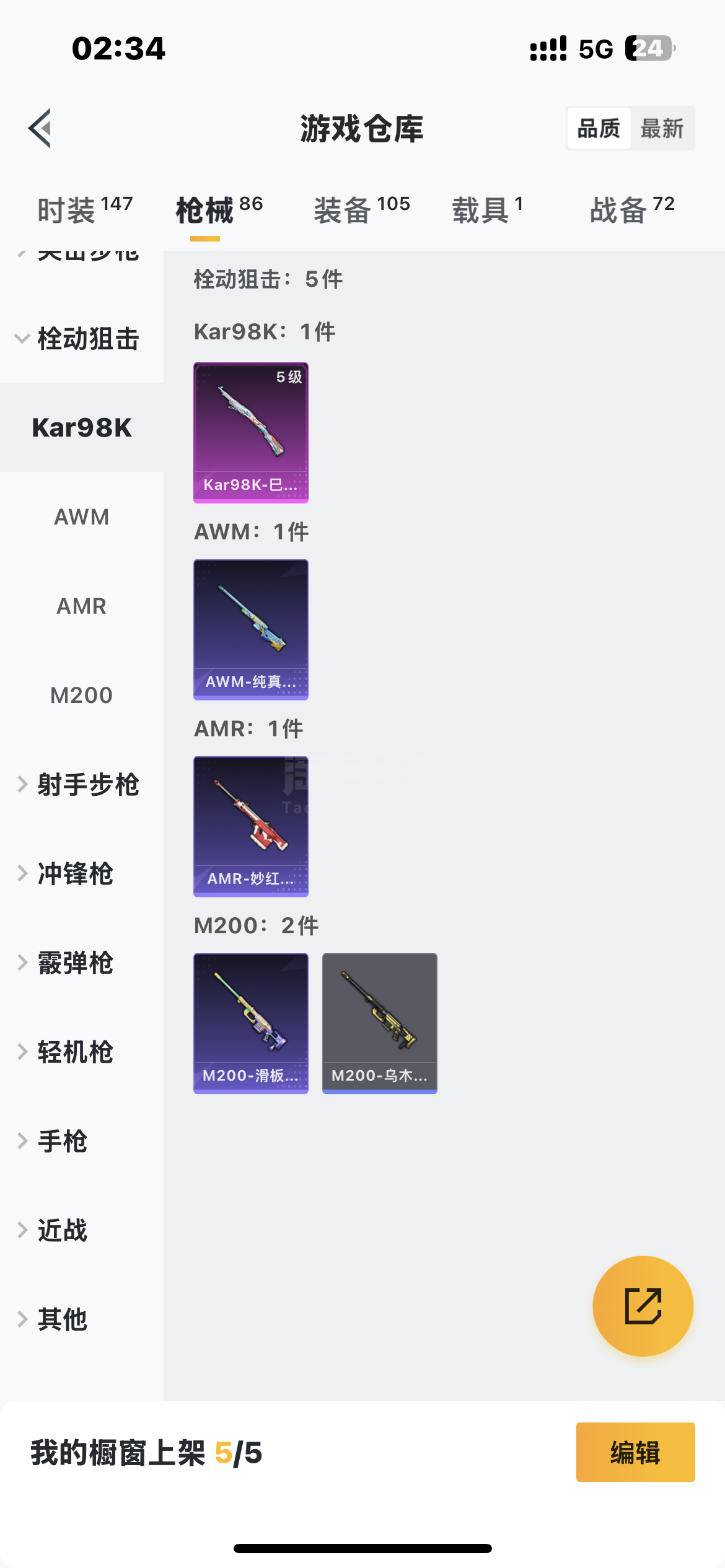Open the M200-乌木 skin card

(x=379, y=1023)
